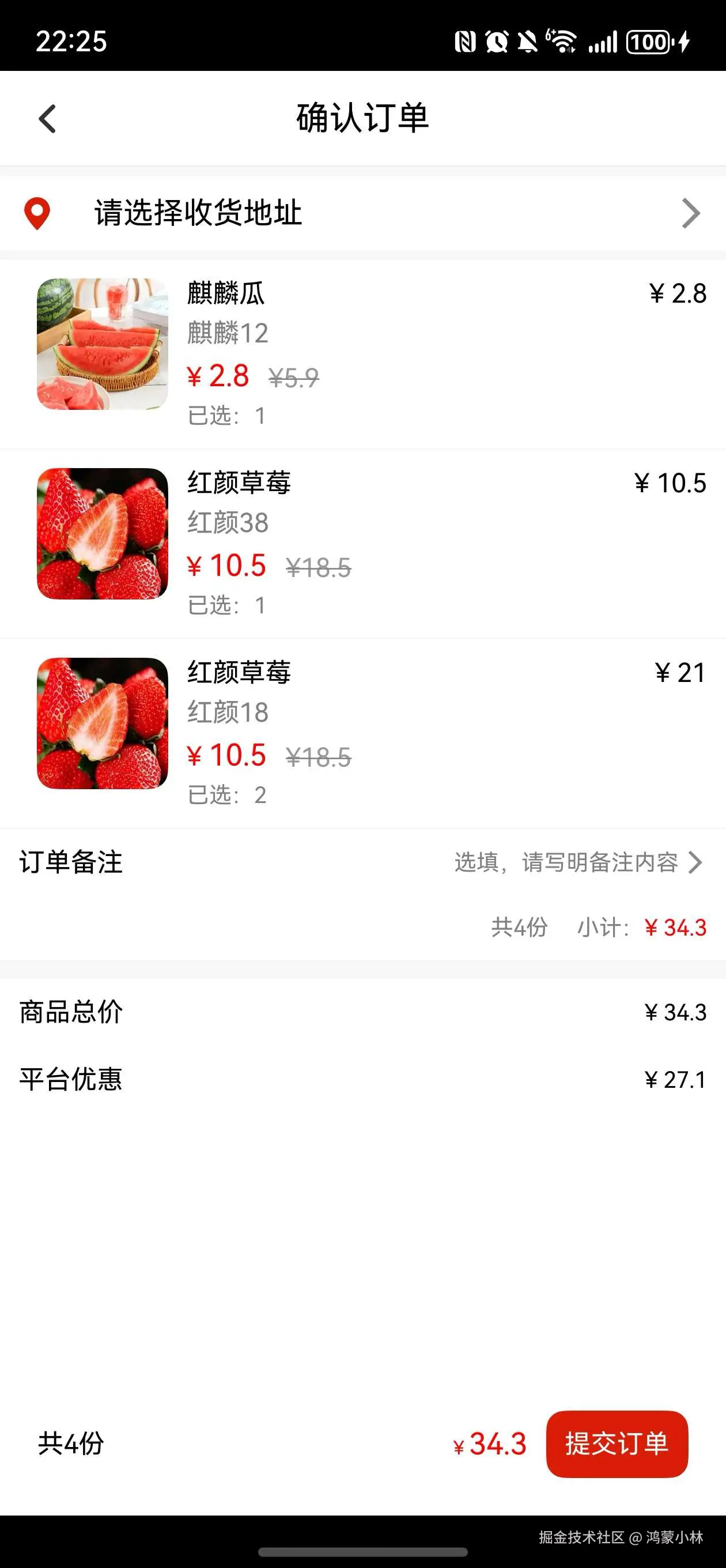Open the delivery address selection via right chevron

(x=691, y=214)
